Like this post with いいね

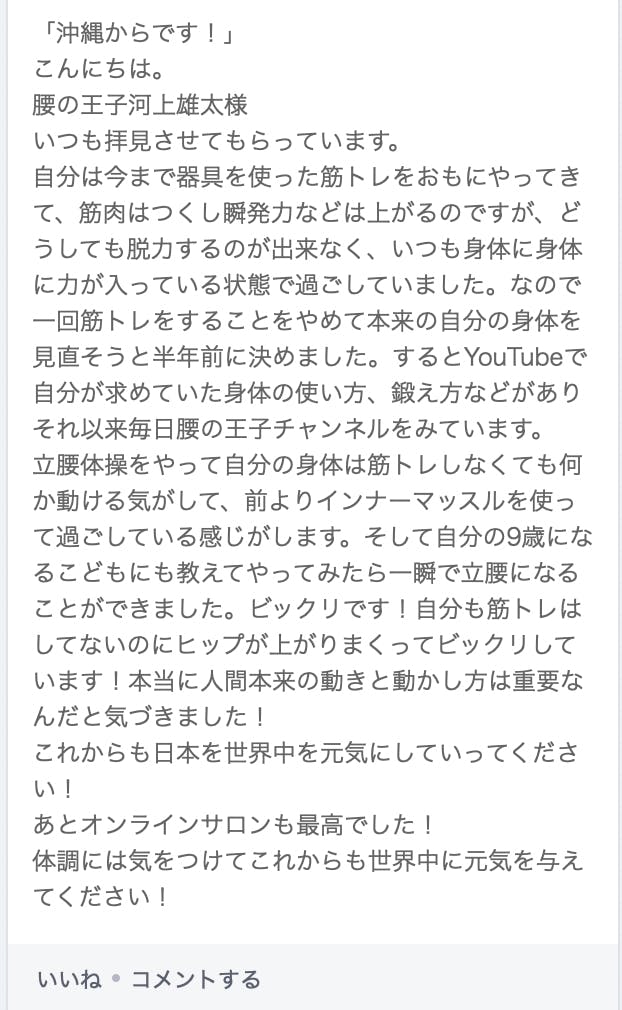[x=70, y=980]
